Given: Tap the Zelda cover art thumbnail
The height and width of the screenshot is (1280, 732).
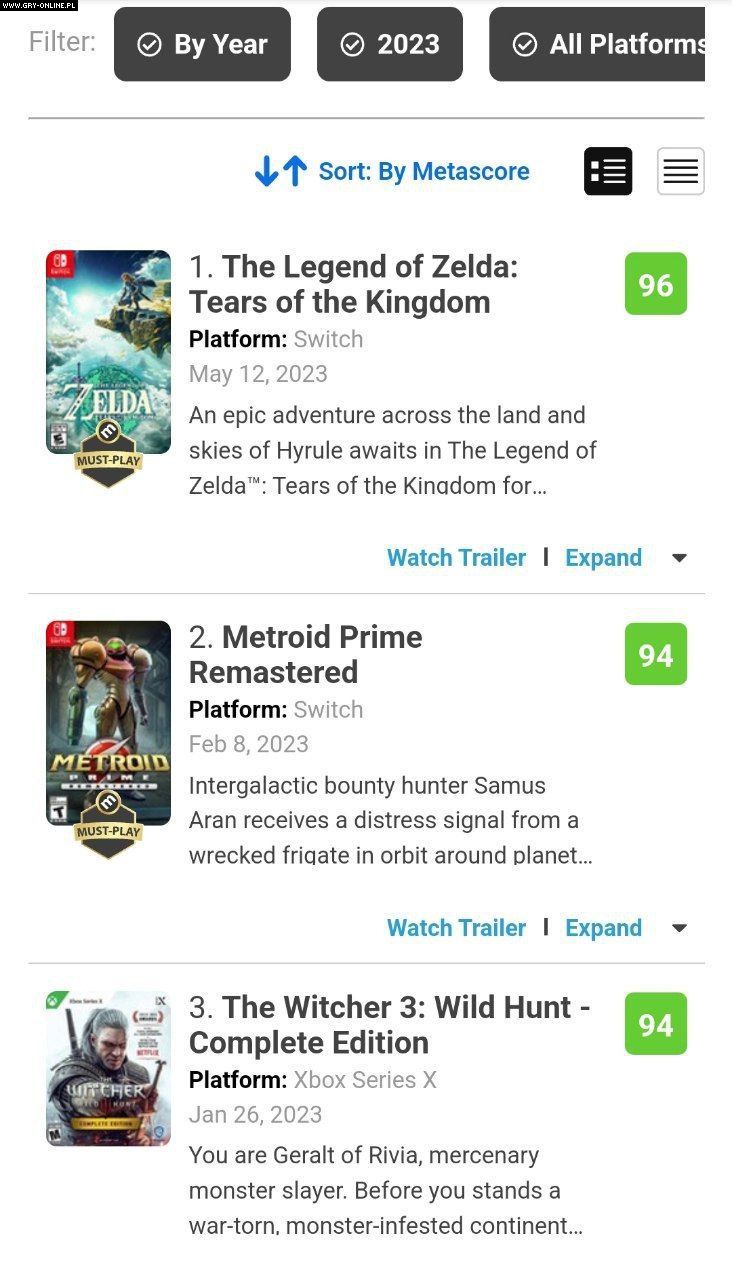Looking at the screenshot, I should coord(108,352).
